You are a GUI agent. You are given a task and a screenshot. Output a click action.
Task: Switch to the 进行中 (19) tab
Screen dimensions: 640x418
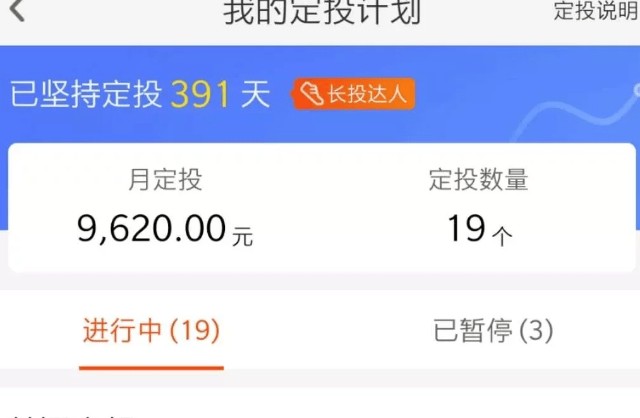[151, 330]
